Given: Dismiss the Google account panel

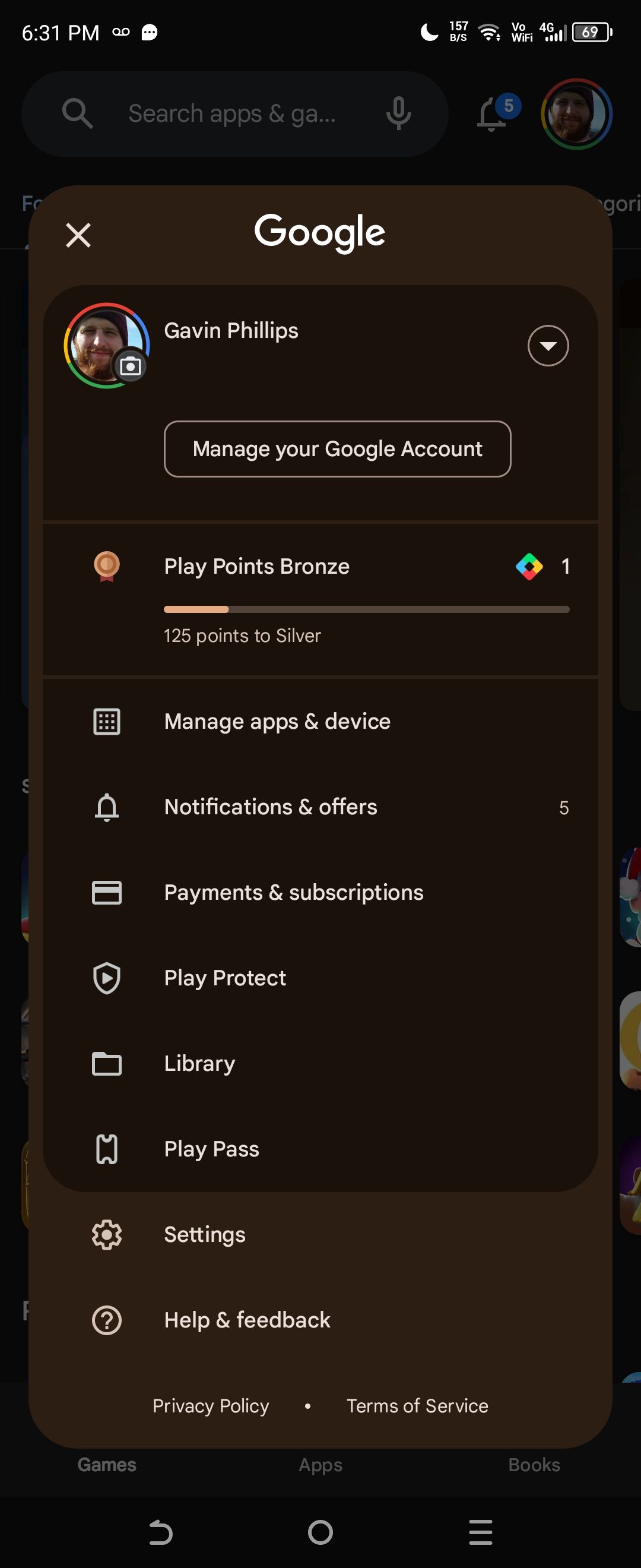Looking at the screenshot, I should click(x=78, y=235).
